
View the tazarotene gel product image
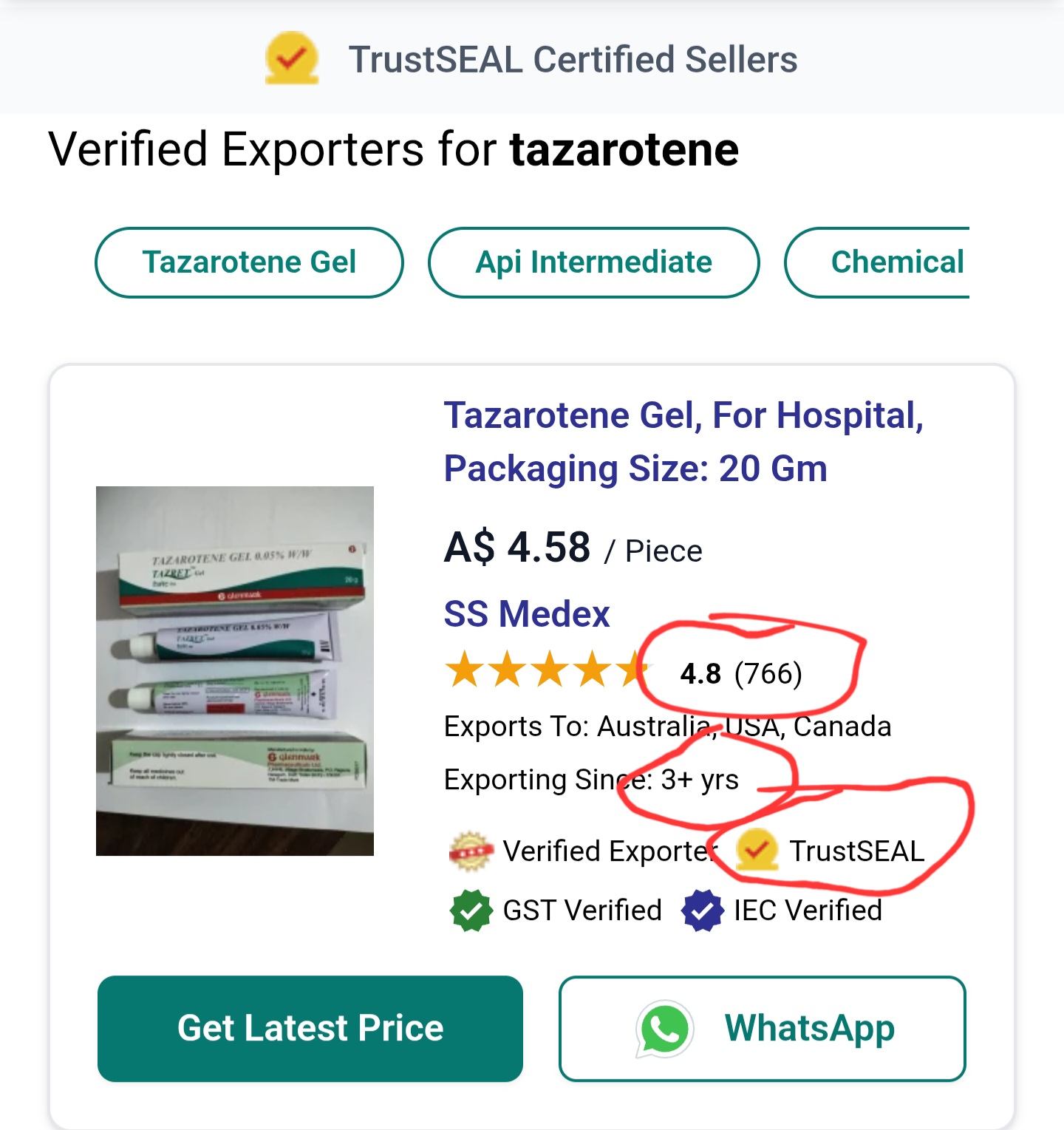click(x=235, y=670)
